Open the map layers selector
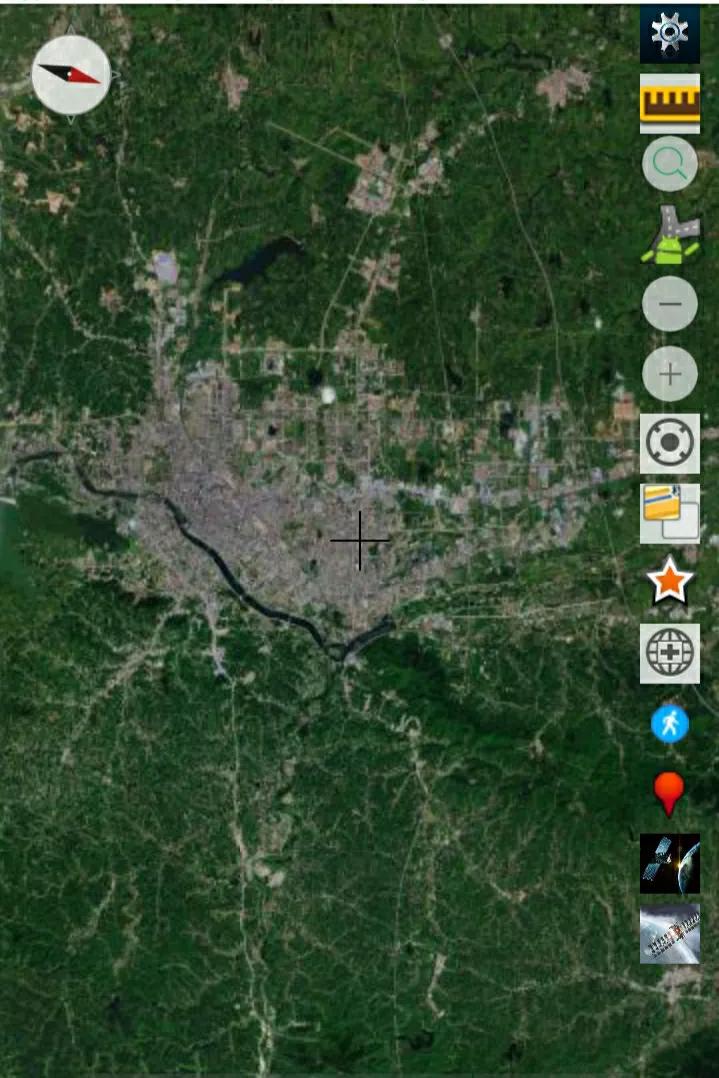The width and height of the screenshot is (719, 1078). click(669, 513)
